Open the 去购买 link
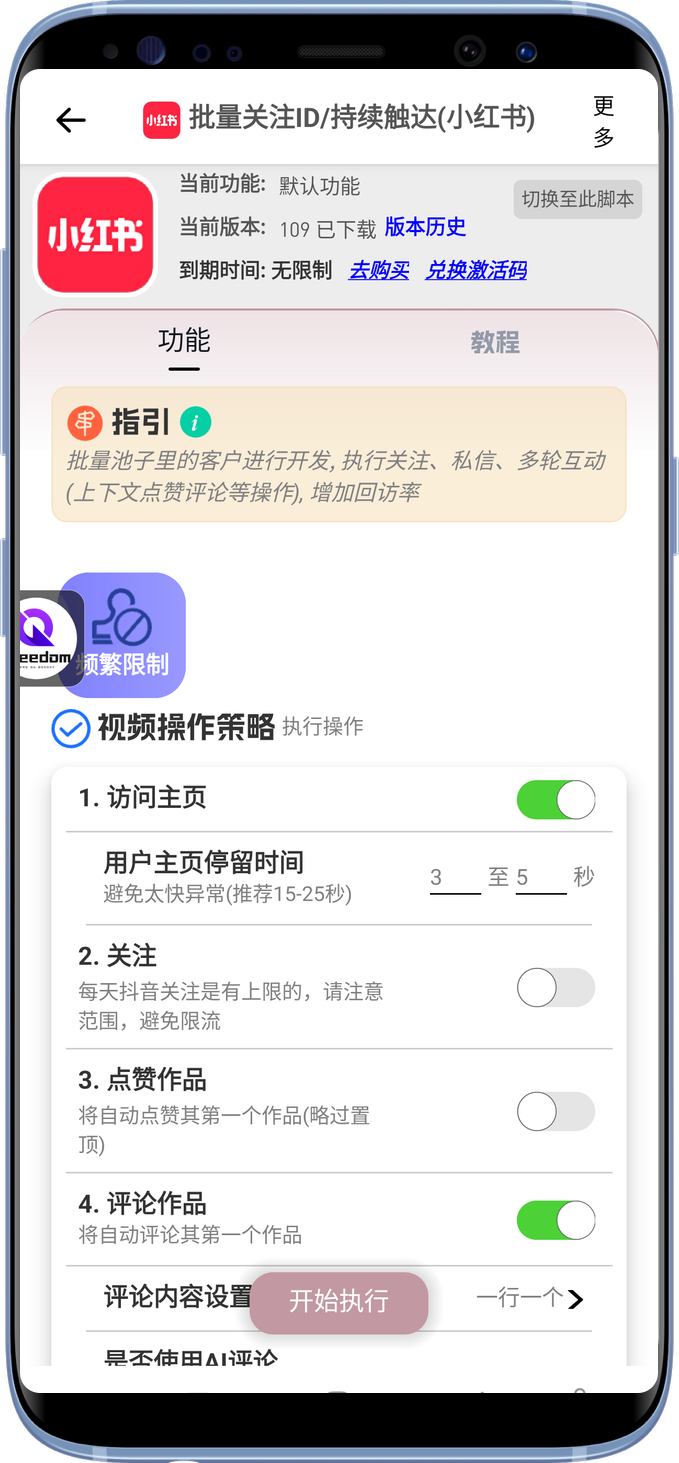Screen dimensions: 679x1463 (x=378, y=270)
